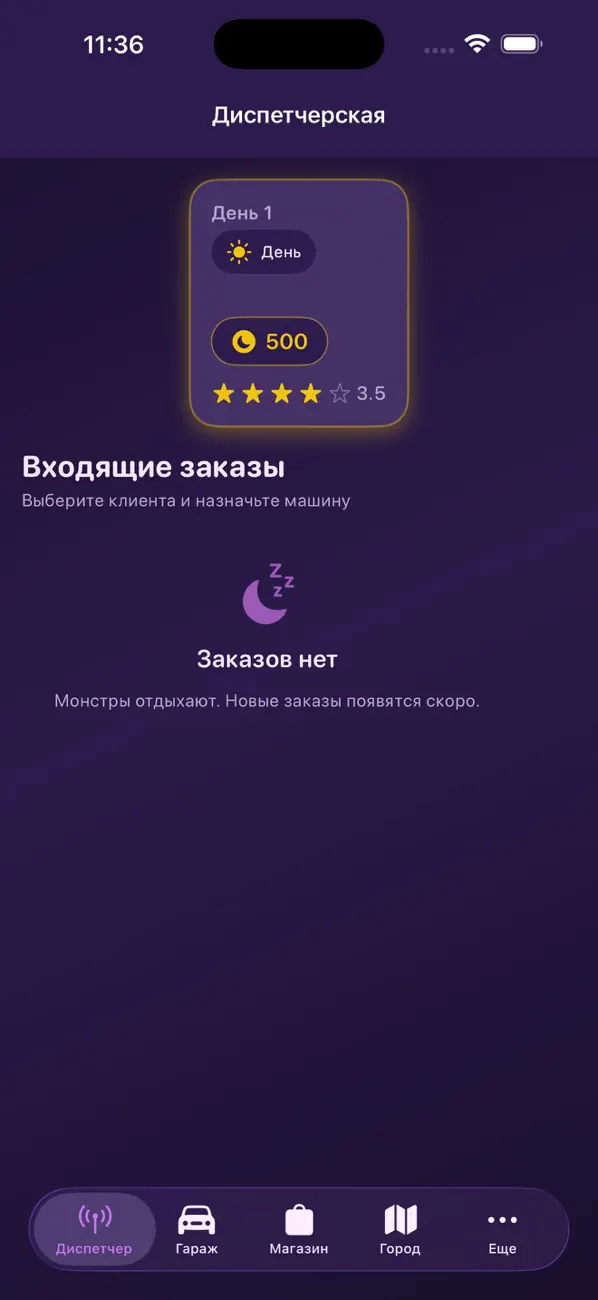Open the Магазин tab
Screen dimensions: 598x1300
298,1229
